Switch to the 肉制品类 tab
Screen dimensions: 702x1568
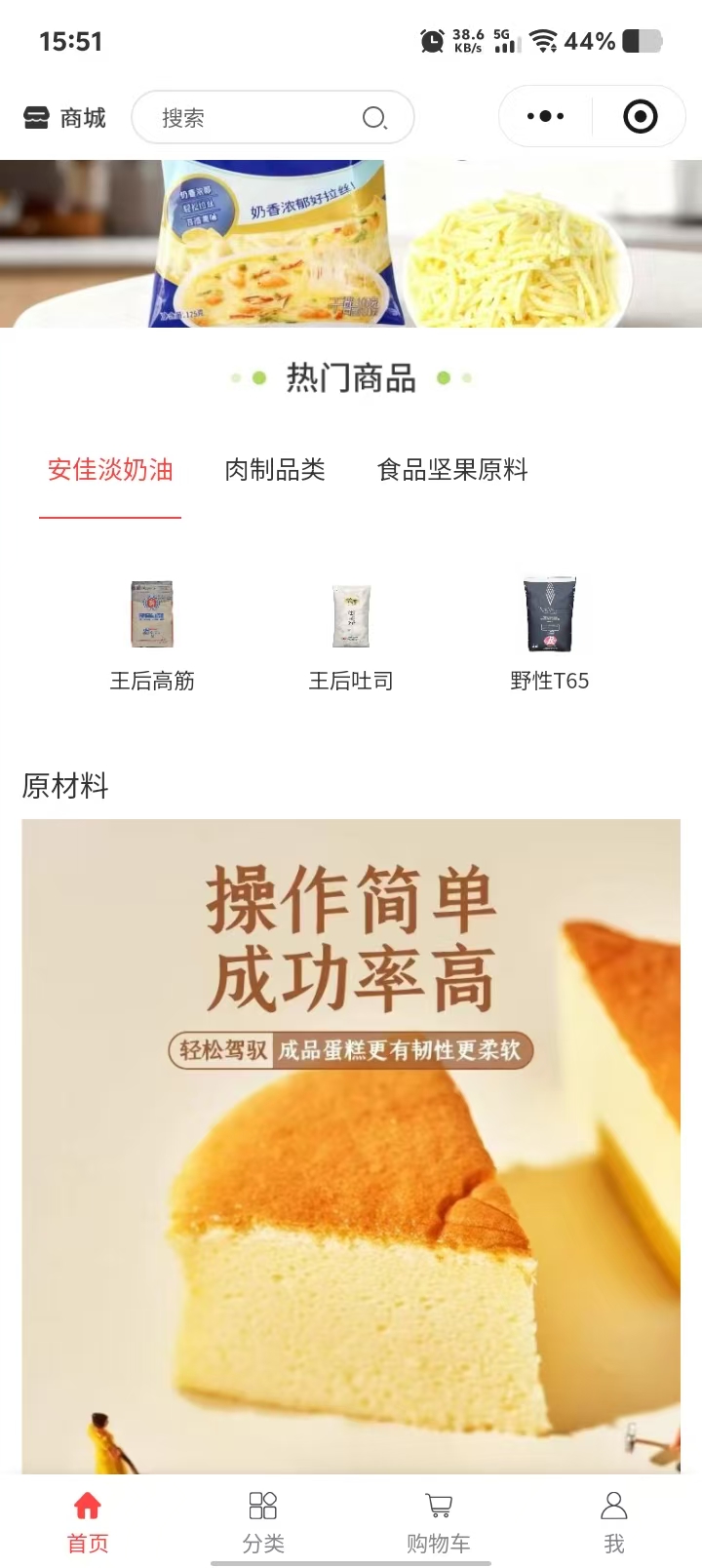(275, 470)
